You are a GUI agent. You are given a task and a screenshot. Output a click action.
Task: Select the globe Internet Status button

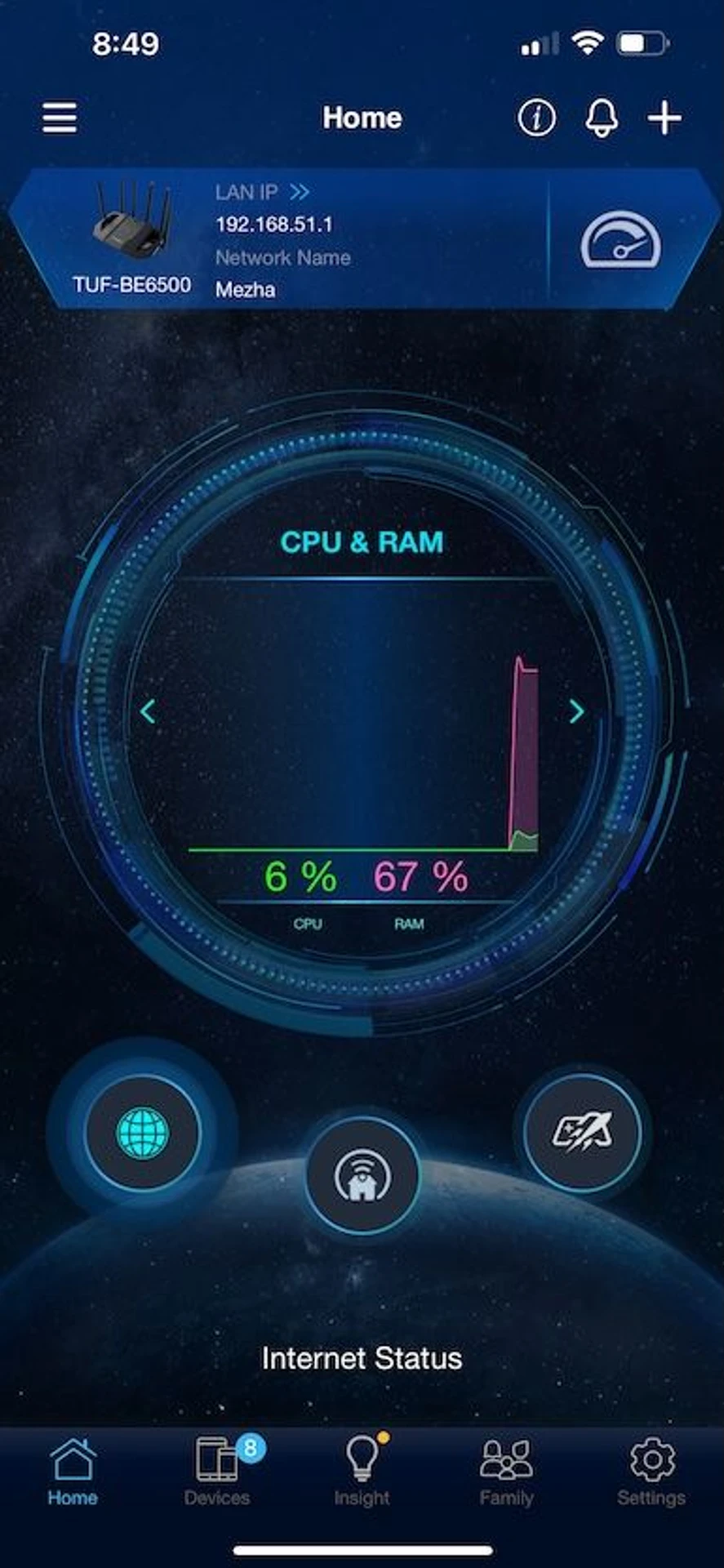(143, 1132)
